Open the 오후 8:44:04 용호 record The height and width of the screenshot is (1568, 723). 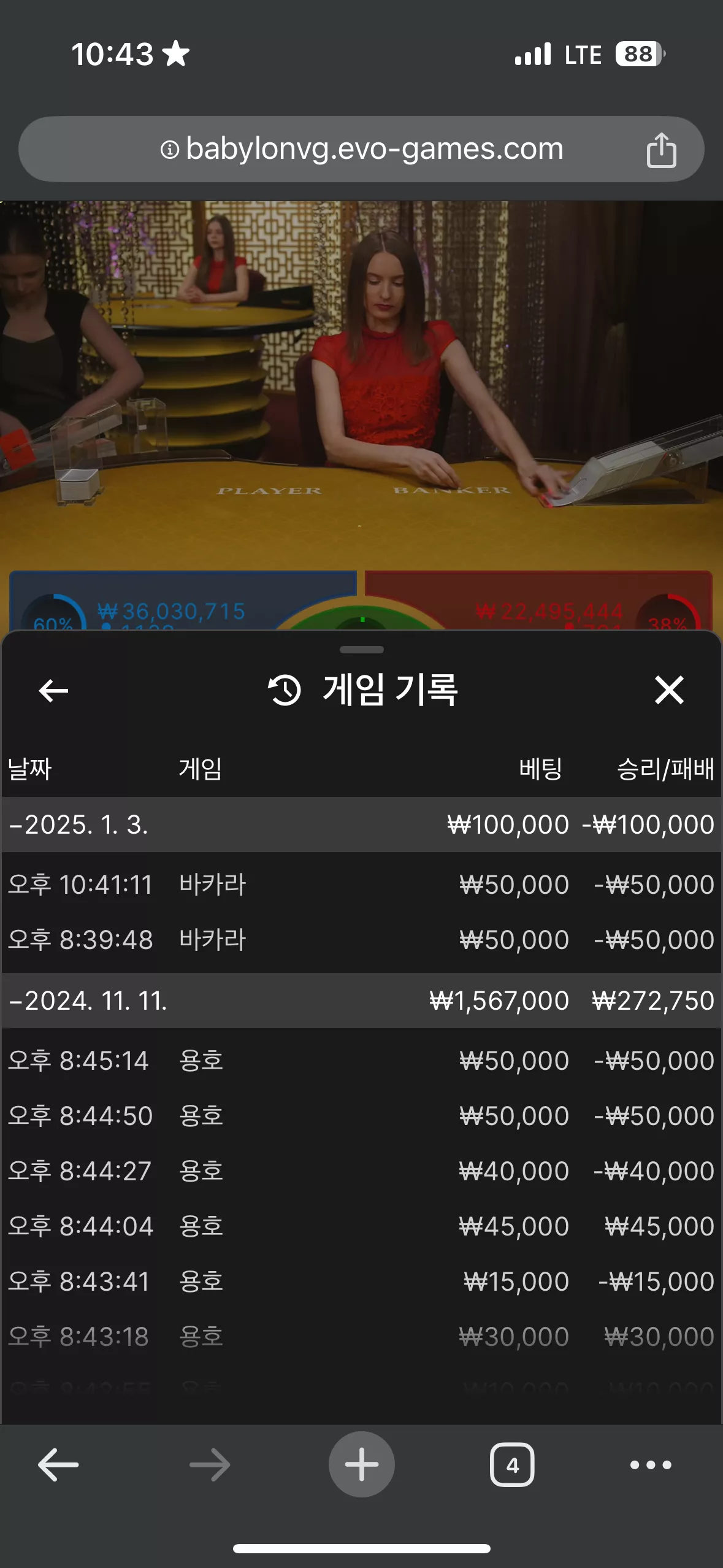click(361, 1226)
